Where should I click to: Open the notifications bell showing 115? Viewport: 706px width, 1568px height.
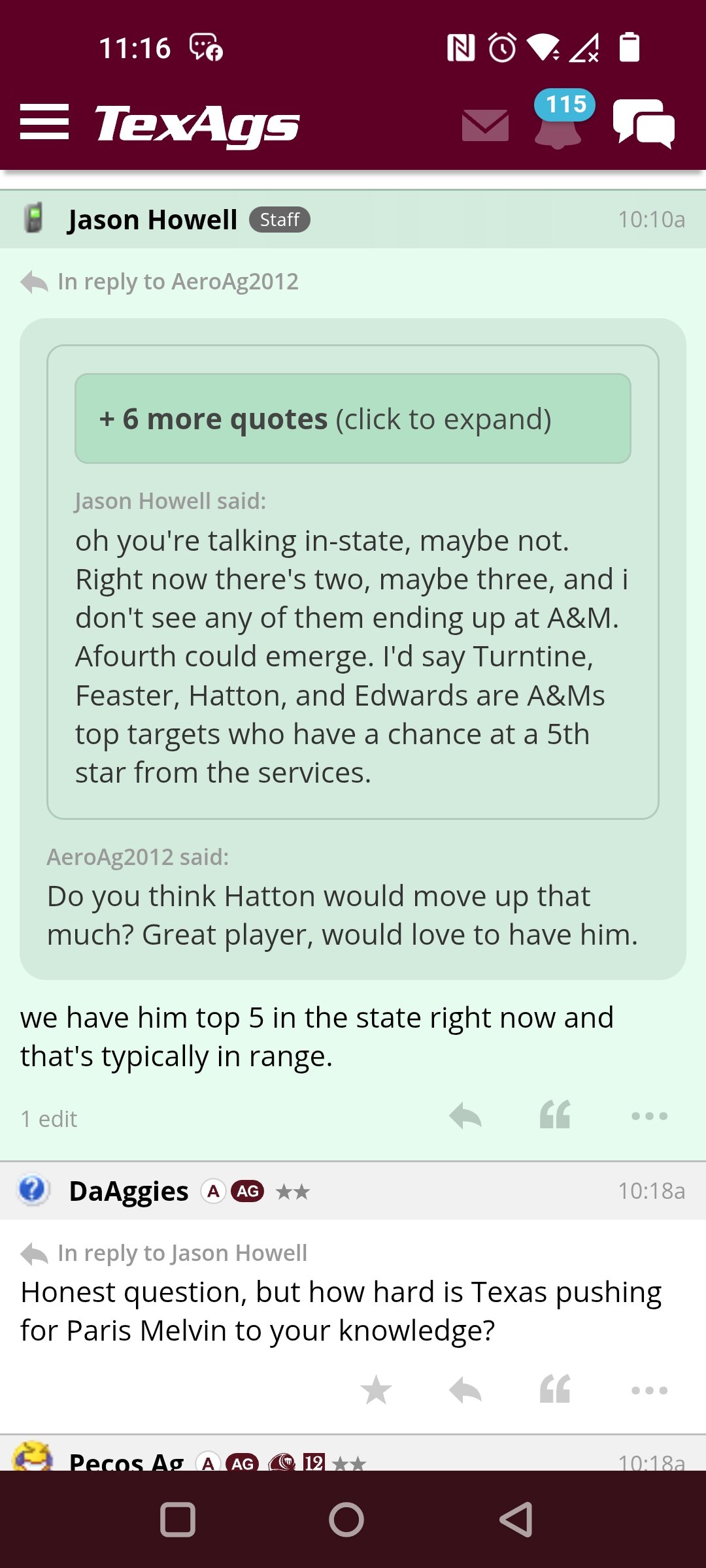560,120
